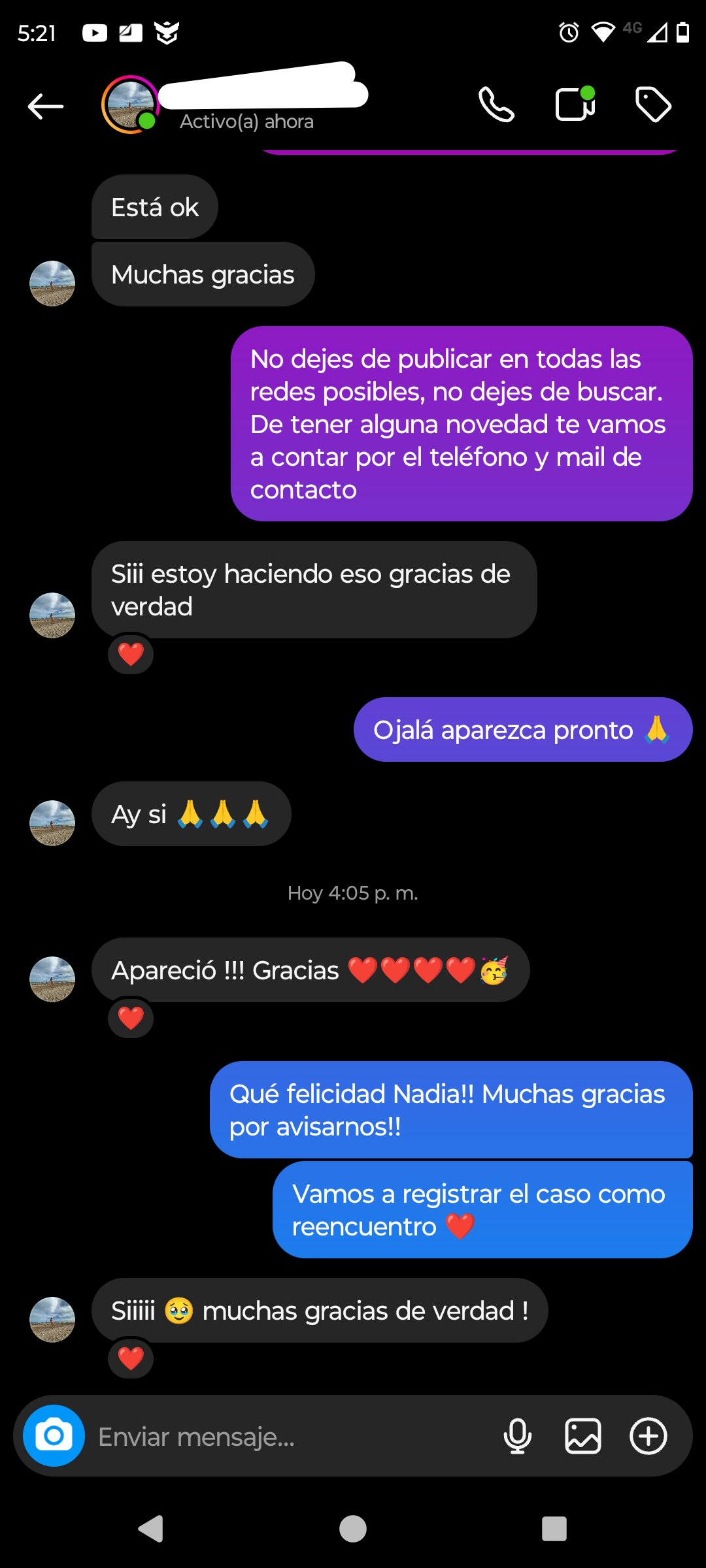This screenshot has width=706, height=1568.
Task: Open the contact's profile picture in header
Action: [131, 105]
